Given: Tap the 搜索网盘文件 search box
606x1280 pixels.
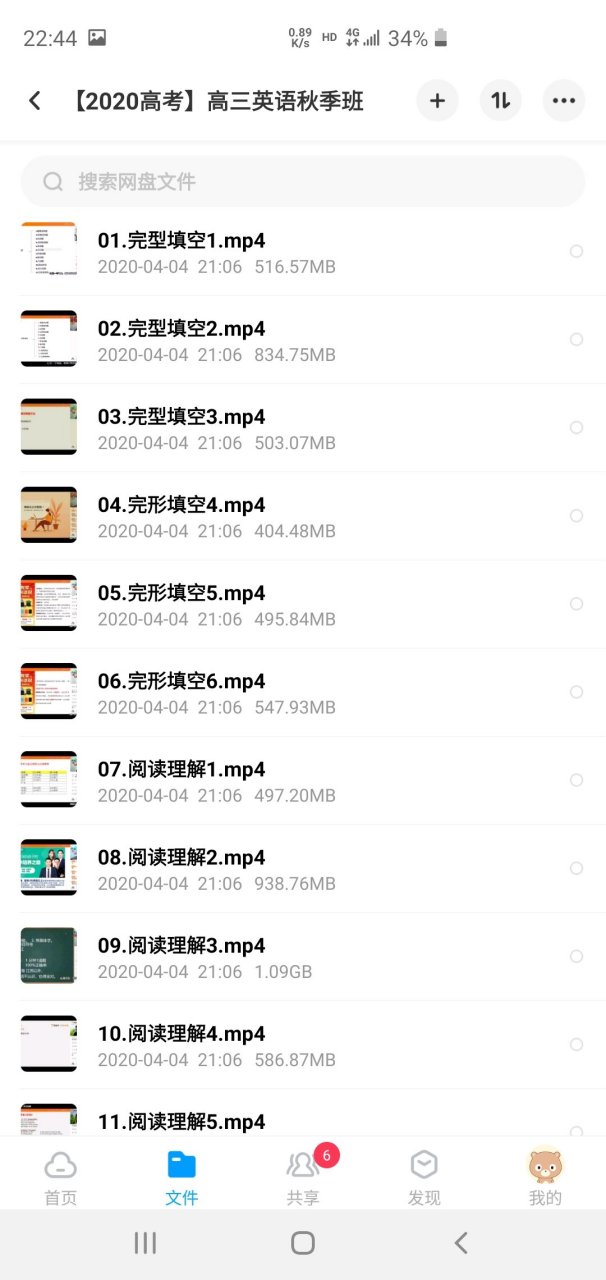Looking at the screenshot, I should point(302,182).
